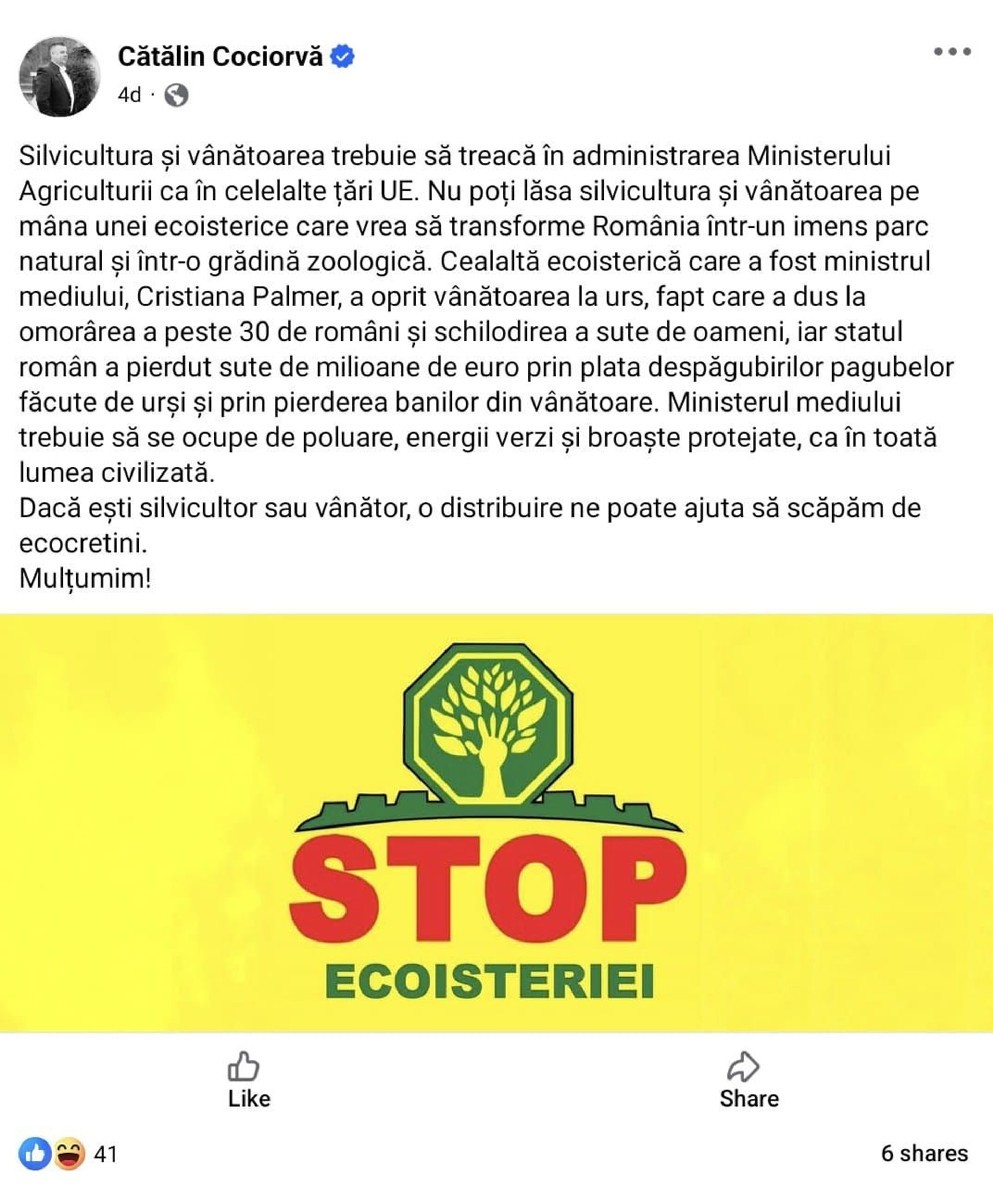Like this post
The image size is (993, 1200).
pos(248,1079)
